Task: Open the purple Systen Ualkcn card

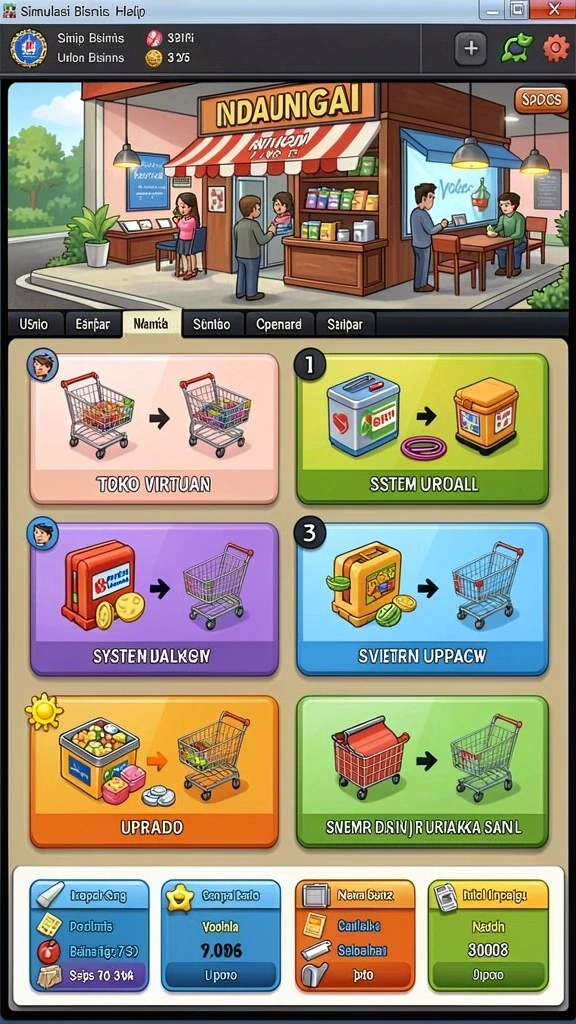Action: (154, 599)
